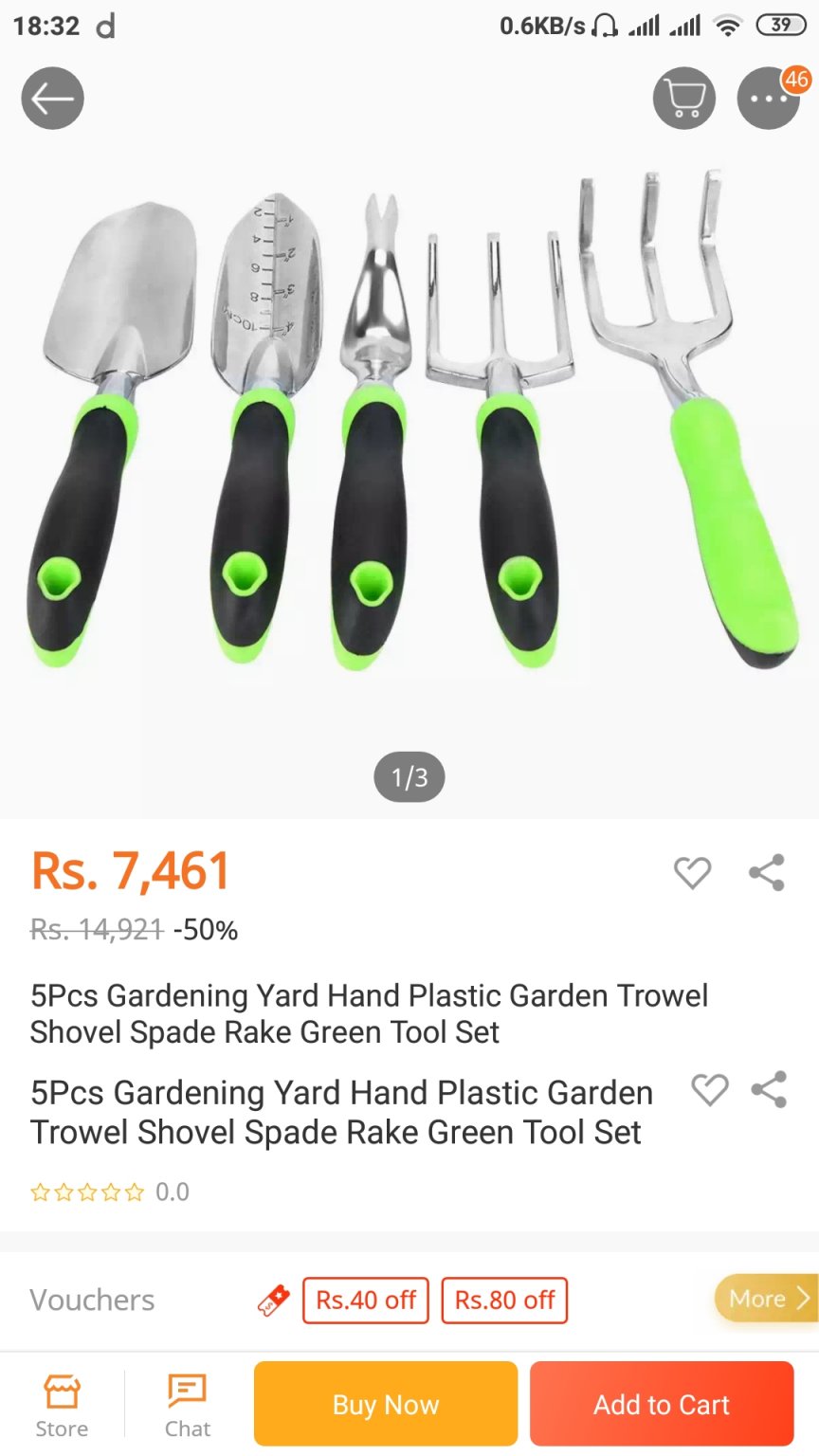Viewport: 819px width, 1456px height.
Task: Open Chat with the seller
Action: pos(188,1406)
